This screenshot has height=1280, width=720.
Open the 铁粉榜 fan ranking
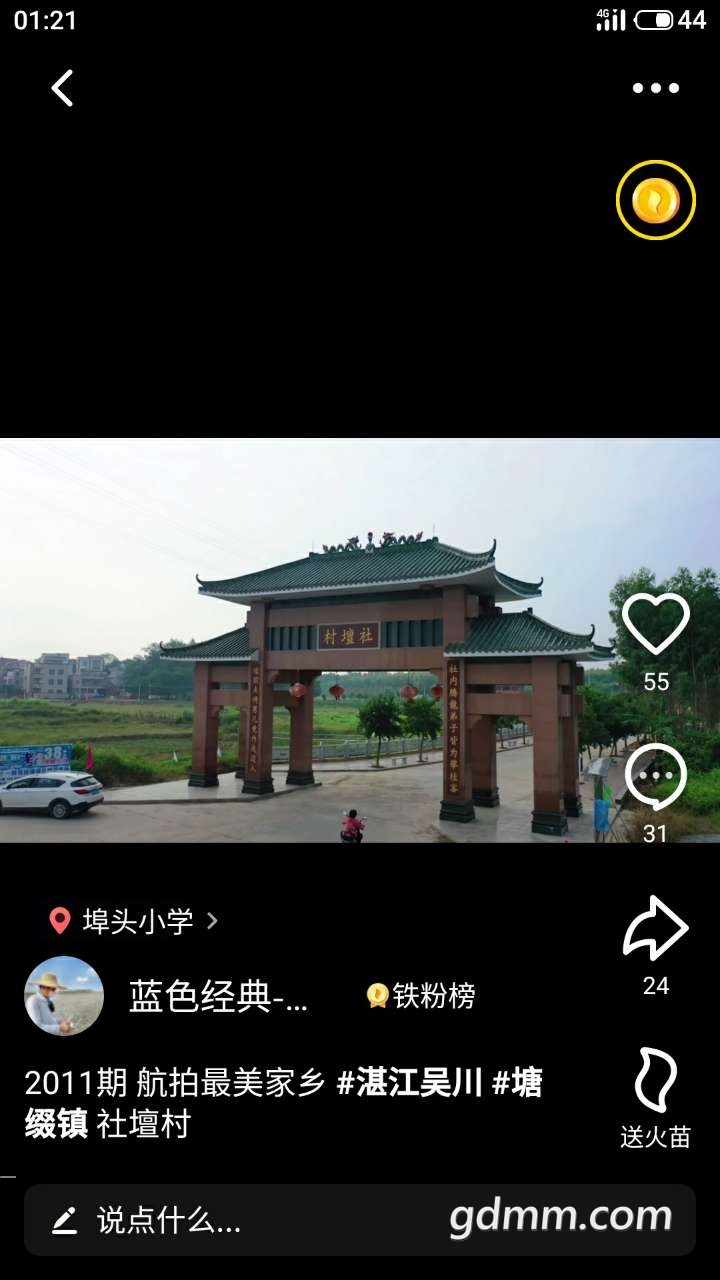[x=421, y=996]
